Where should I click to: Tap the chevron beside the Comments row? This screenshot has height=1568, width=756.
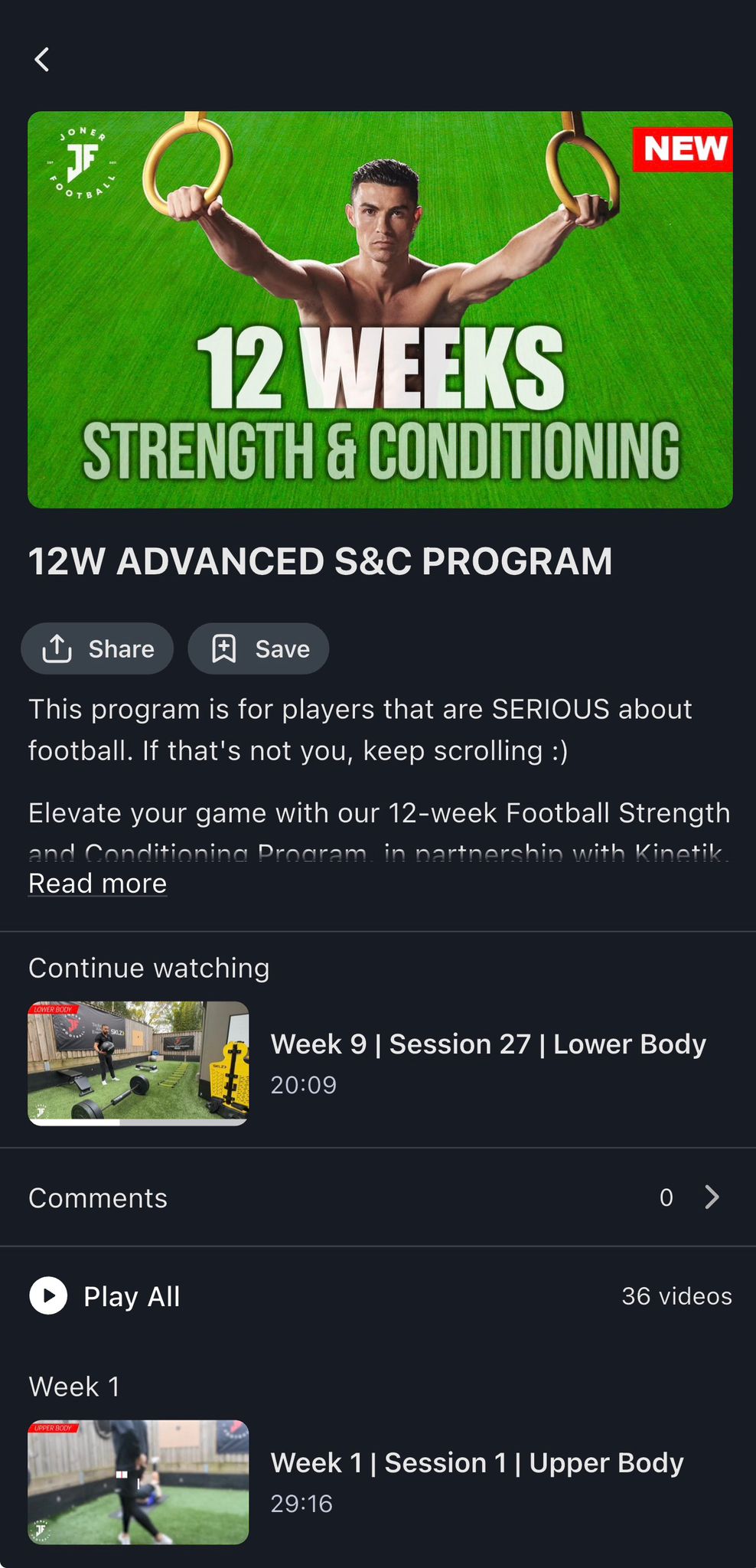tap(711, 1197)
